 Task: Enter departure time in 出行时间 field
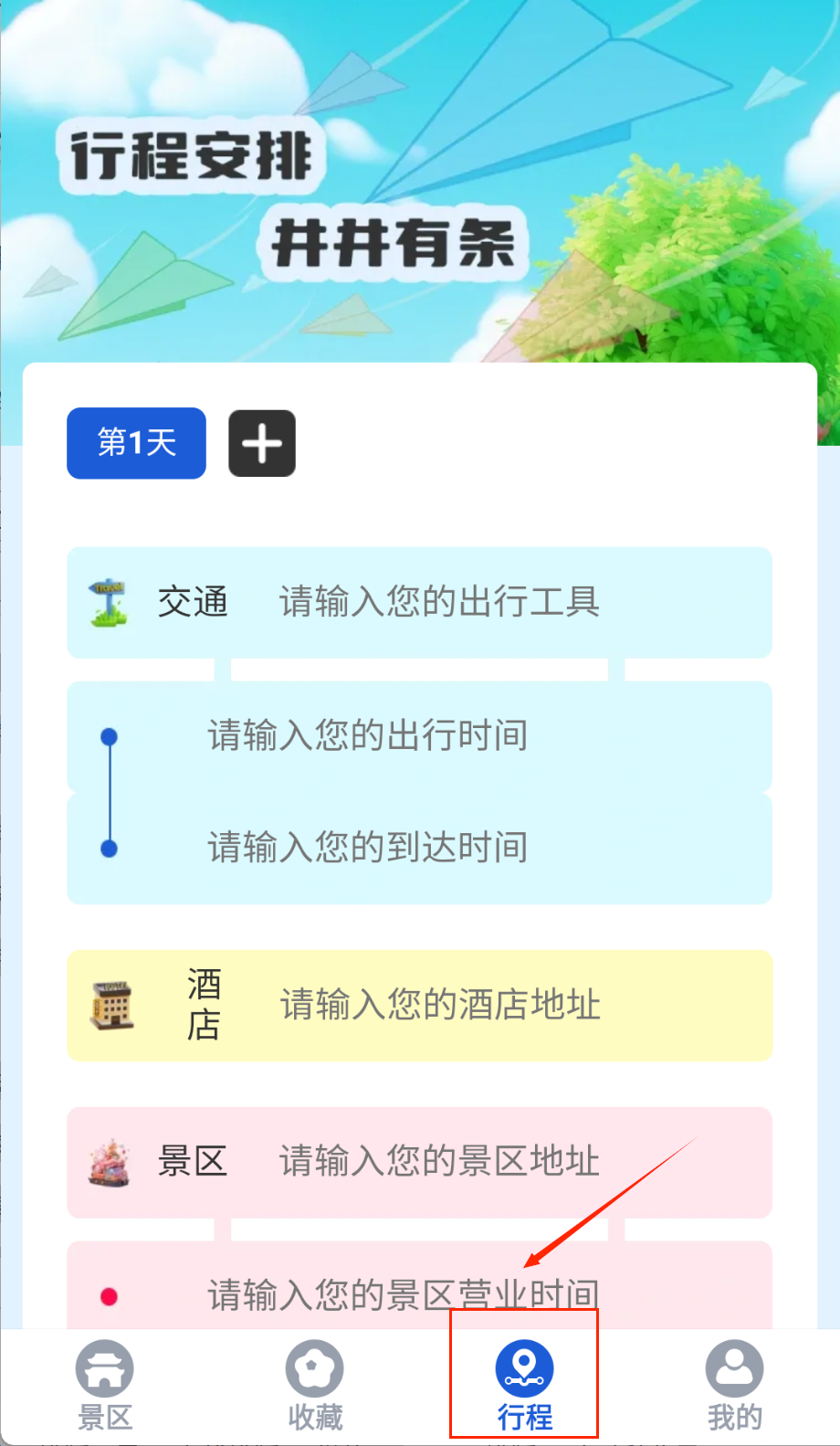367,736
